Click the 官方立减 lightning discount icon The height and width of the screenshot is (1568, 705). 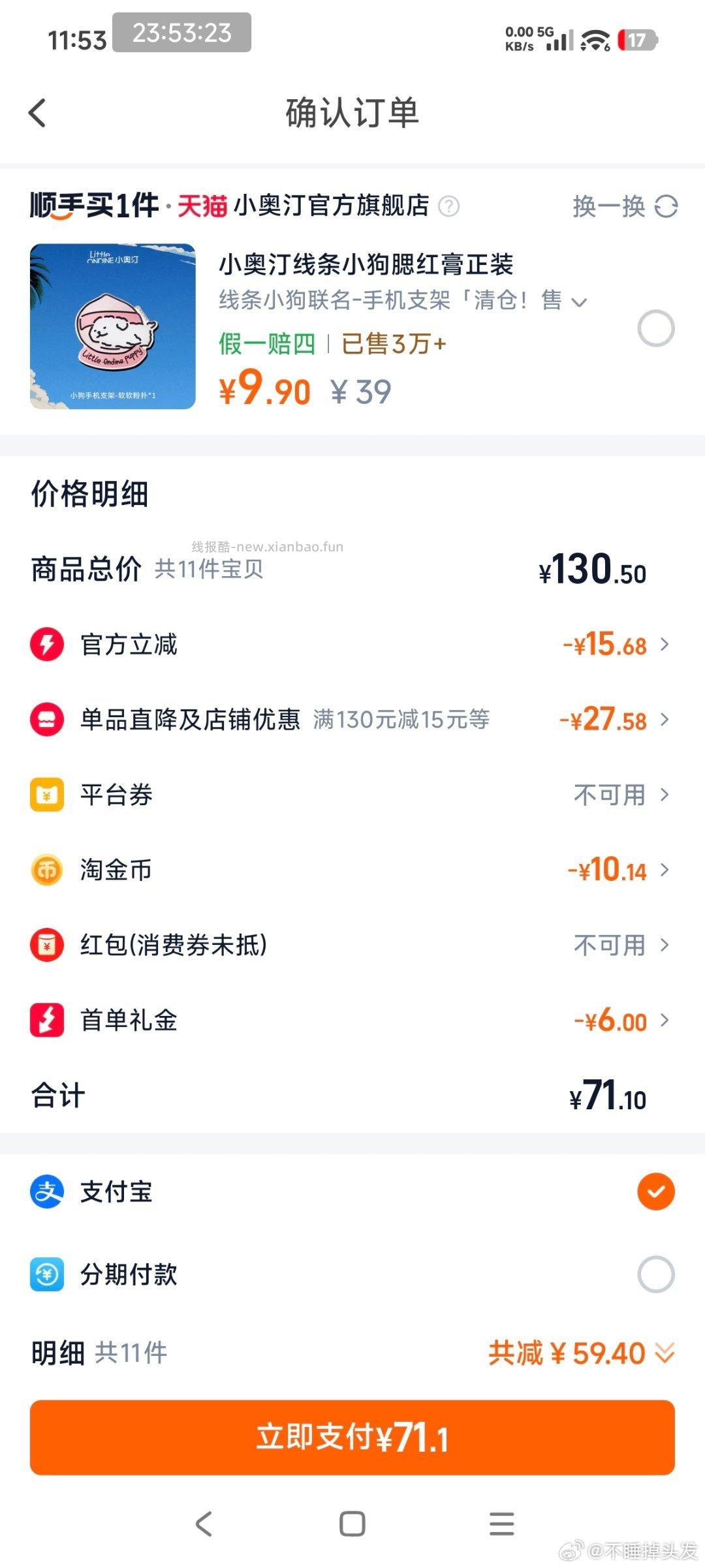point(47,646)
